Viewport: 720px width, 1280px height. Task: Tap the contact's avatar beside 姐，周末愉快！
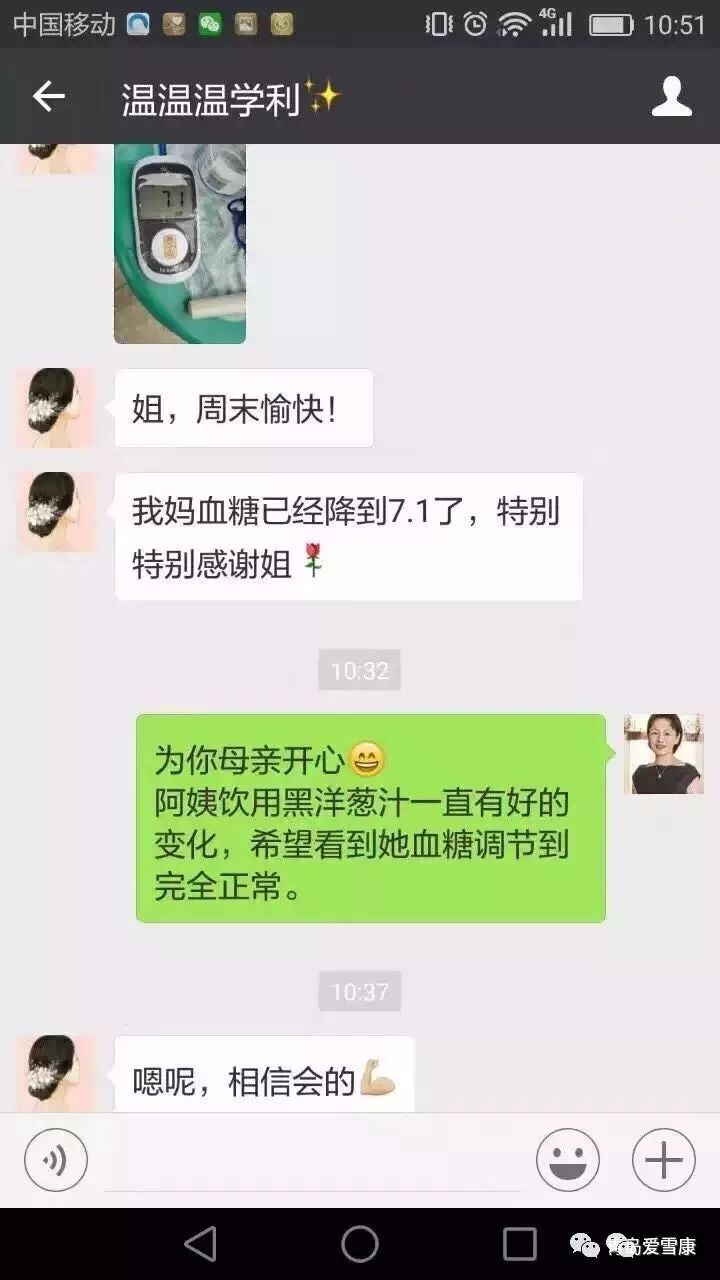56,408
